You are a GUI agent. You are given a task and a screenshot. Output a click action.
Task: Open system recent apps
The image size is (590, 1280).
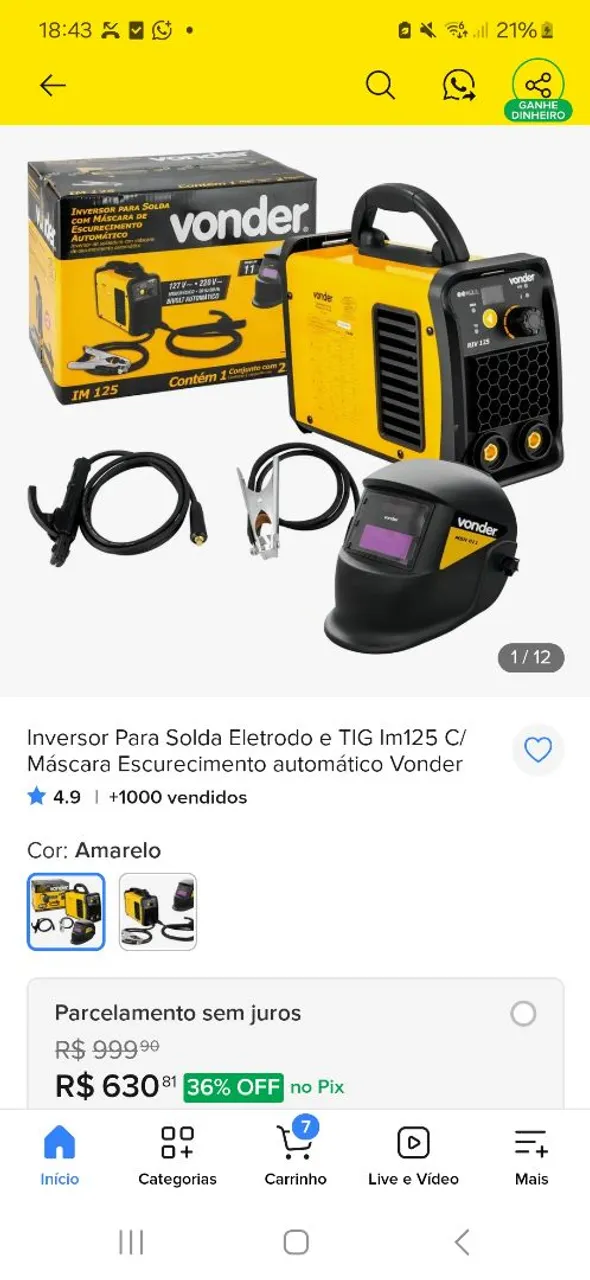coord(131,1242)
